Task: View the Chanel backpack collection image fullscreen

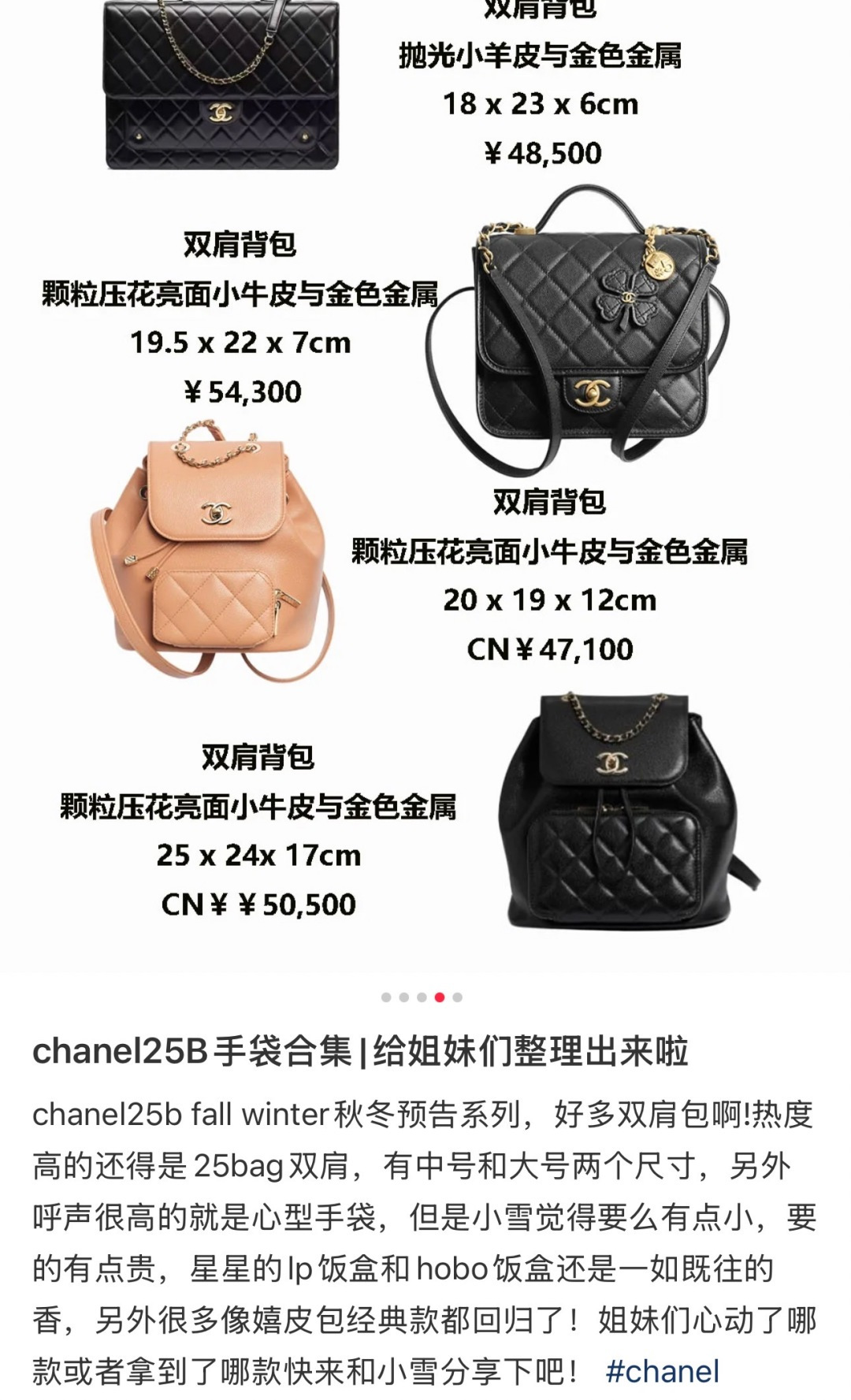Action: click(425, 488)
